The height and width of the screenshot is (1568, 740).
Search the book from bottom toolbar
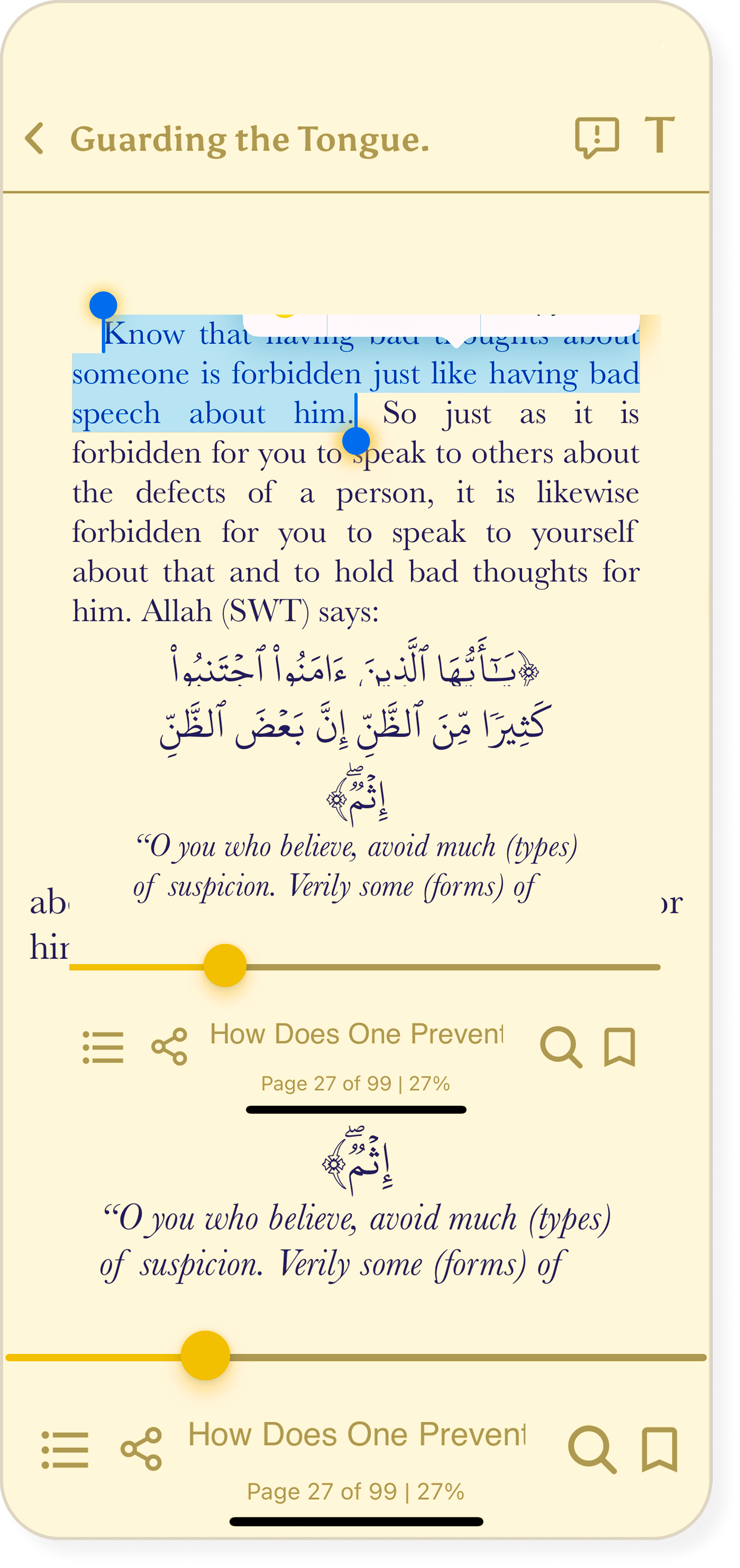tap(591, 1449)
